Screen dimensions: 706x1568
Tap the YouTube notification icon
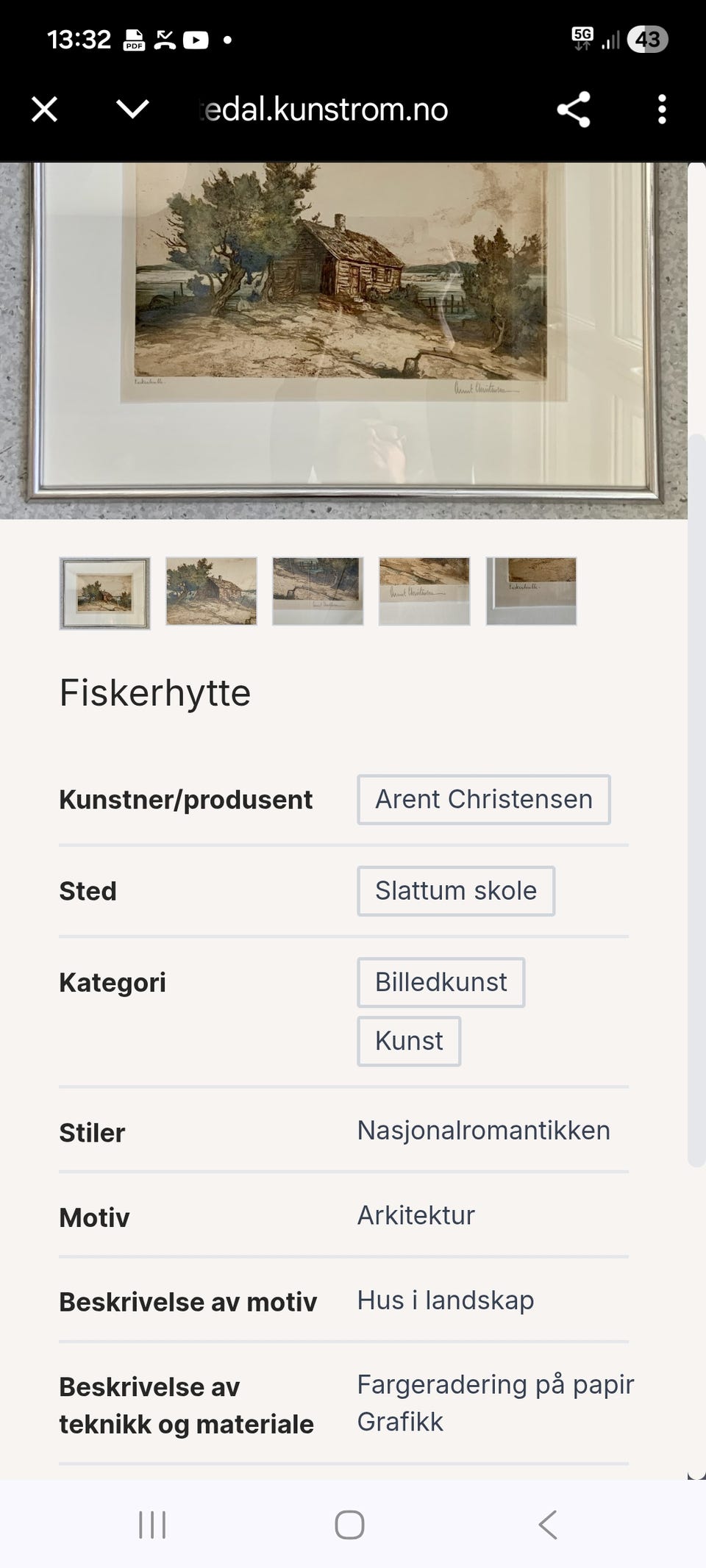[195, 40]
